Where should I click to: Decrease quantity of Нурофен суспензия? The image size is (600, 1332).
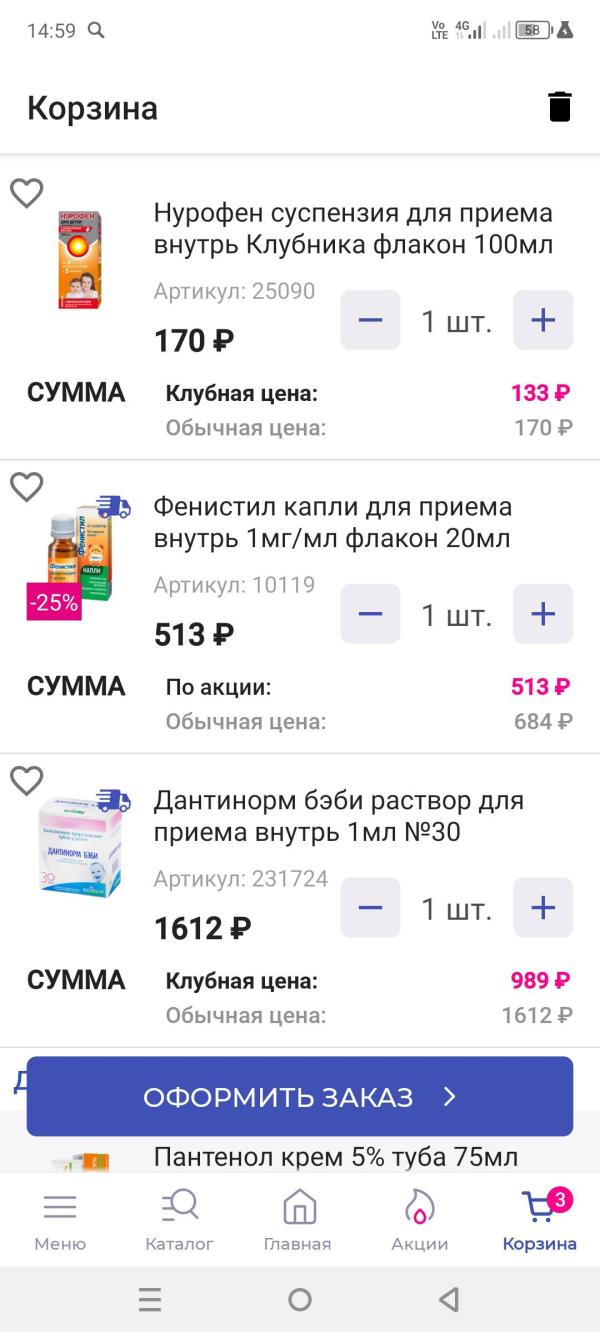[370, 320]
